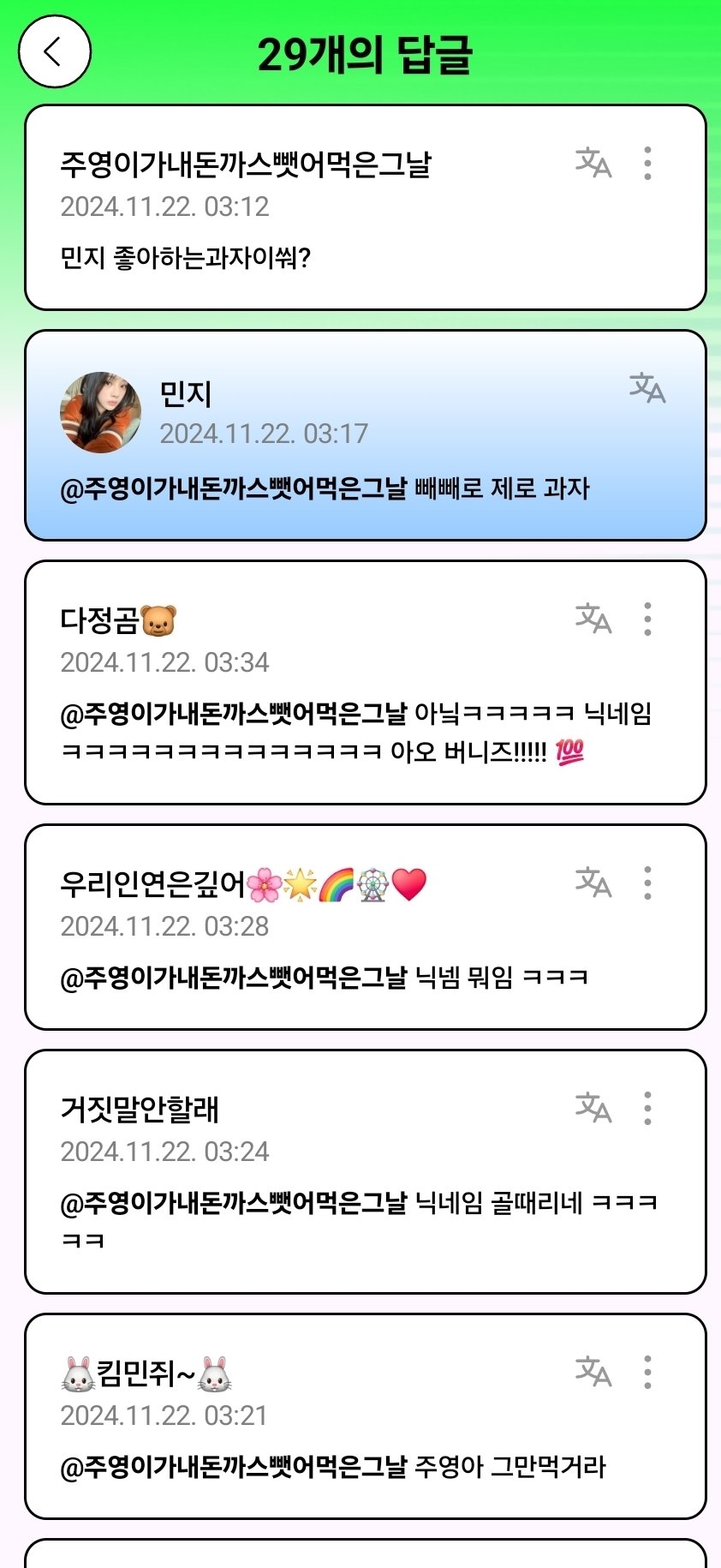
Task: Translate the 킴민쥐 reply
Action: point(592,1373)
